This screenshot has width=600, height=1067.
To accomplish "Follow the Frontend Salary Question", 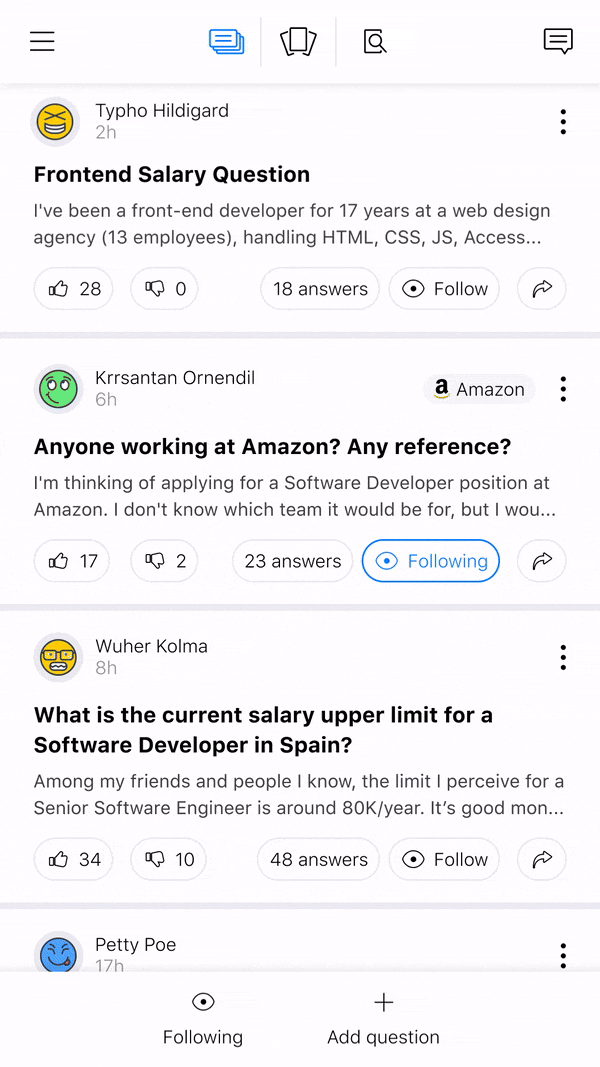I will pyautogui.click(x=444, y=289).
